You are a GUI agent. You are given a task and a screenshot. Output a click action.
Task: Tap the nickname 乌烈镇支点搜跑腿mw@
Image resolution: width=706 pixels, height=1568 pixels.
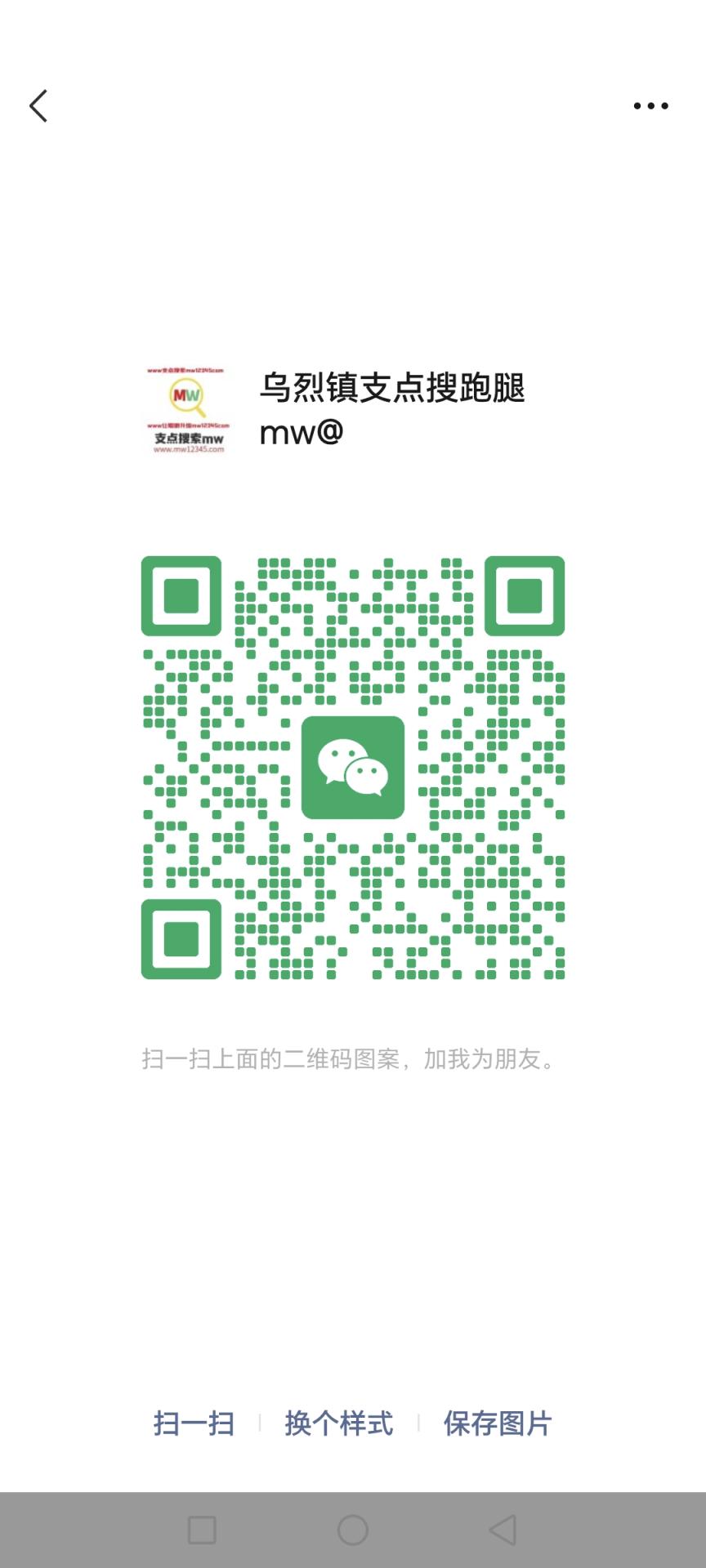(394, 410)
